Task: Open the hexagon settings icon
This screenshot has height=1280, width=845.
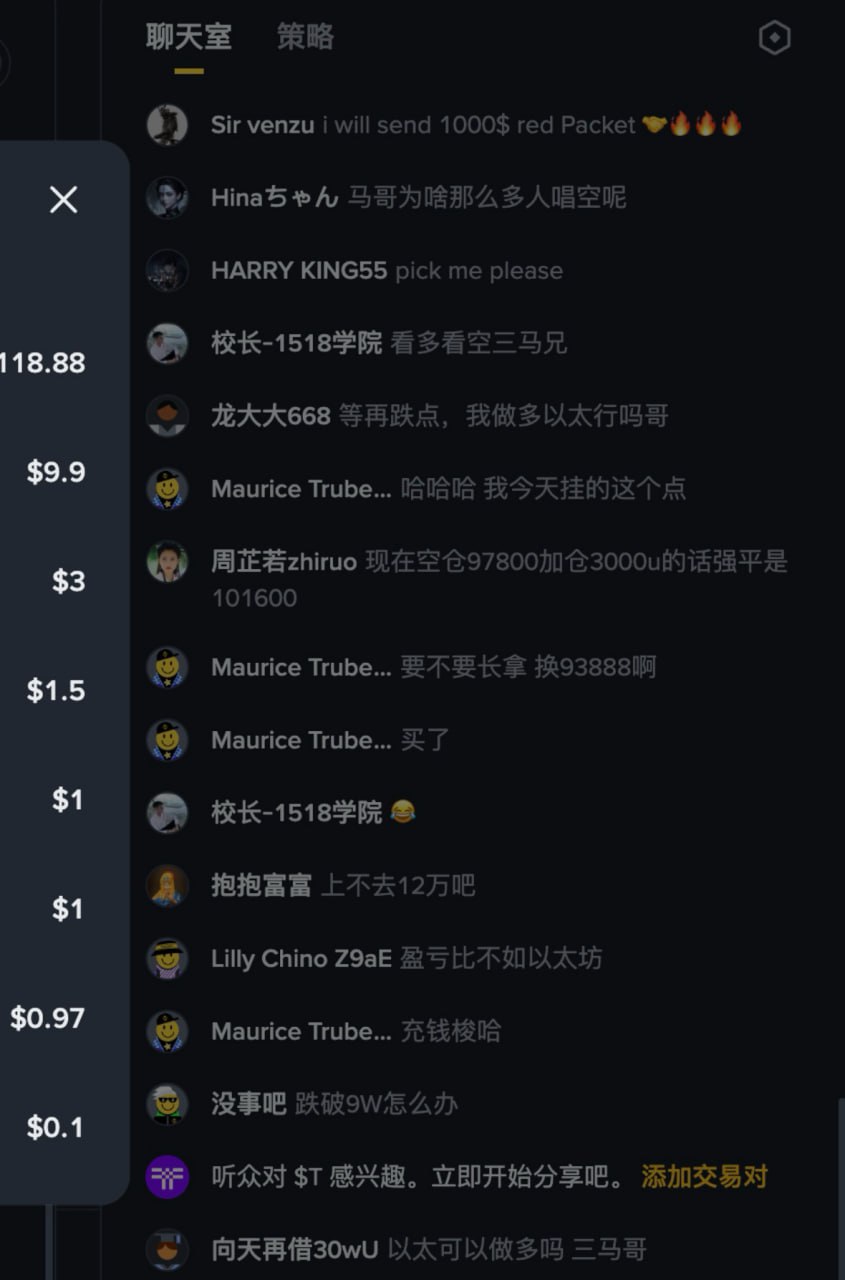Action: tap(774, 39)
